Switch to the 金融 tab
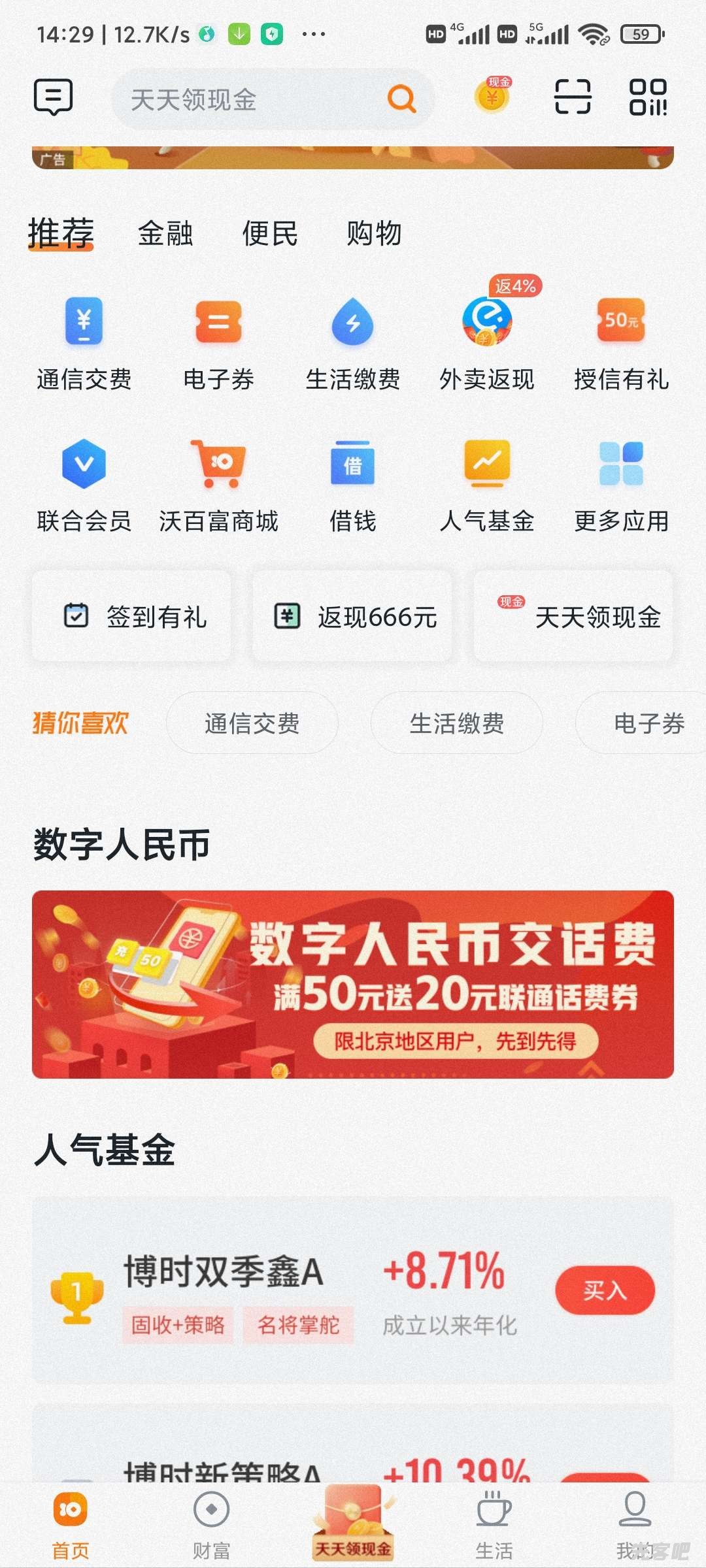Screen dimensions: 706x1568 (165, 233)
